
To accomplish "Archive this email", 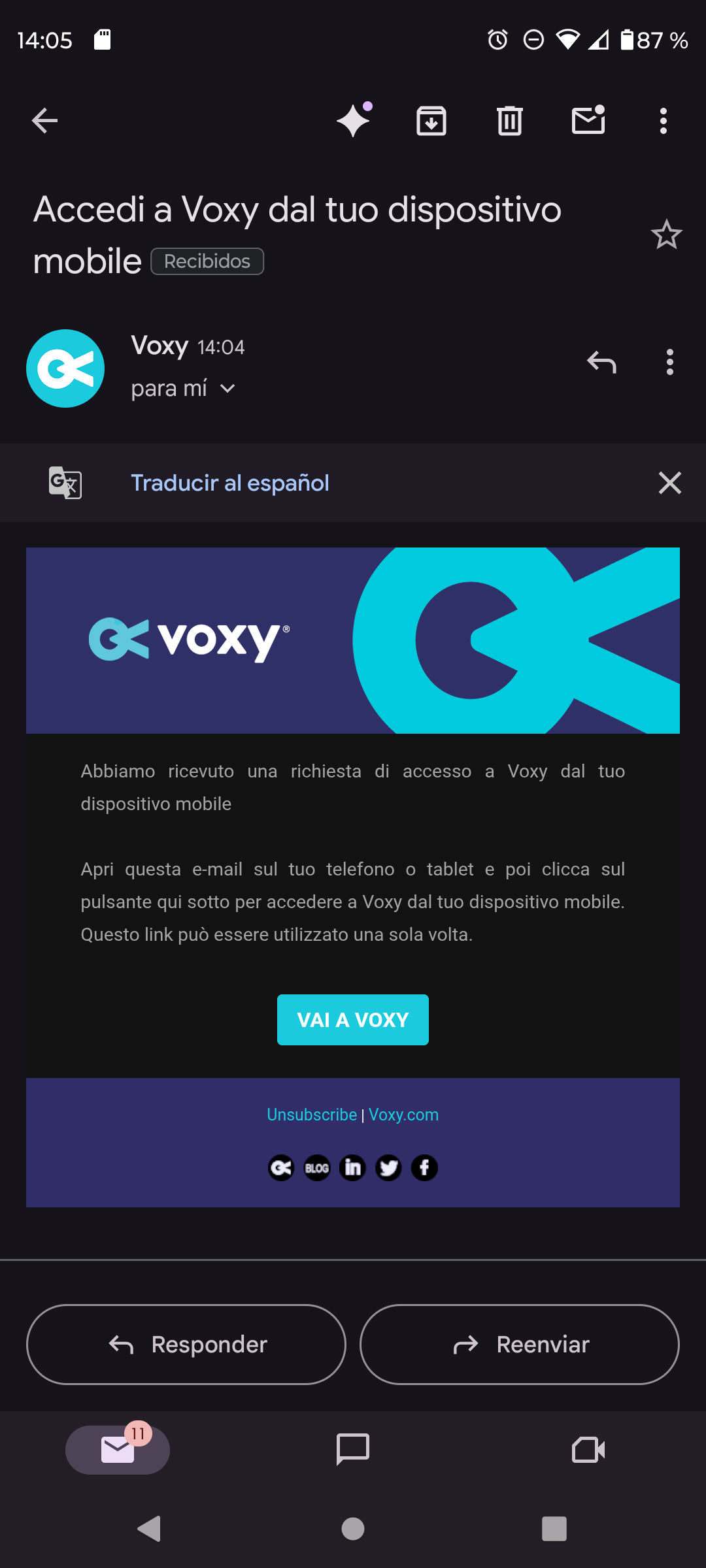I will pyautogui.click(x=431, y=120).
